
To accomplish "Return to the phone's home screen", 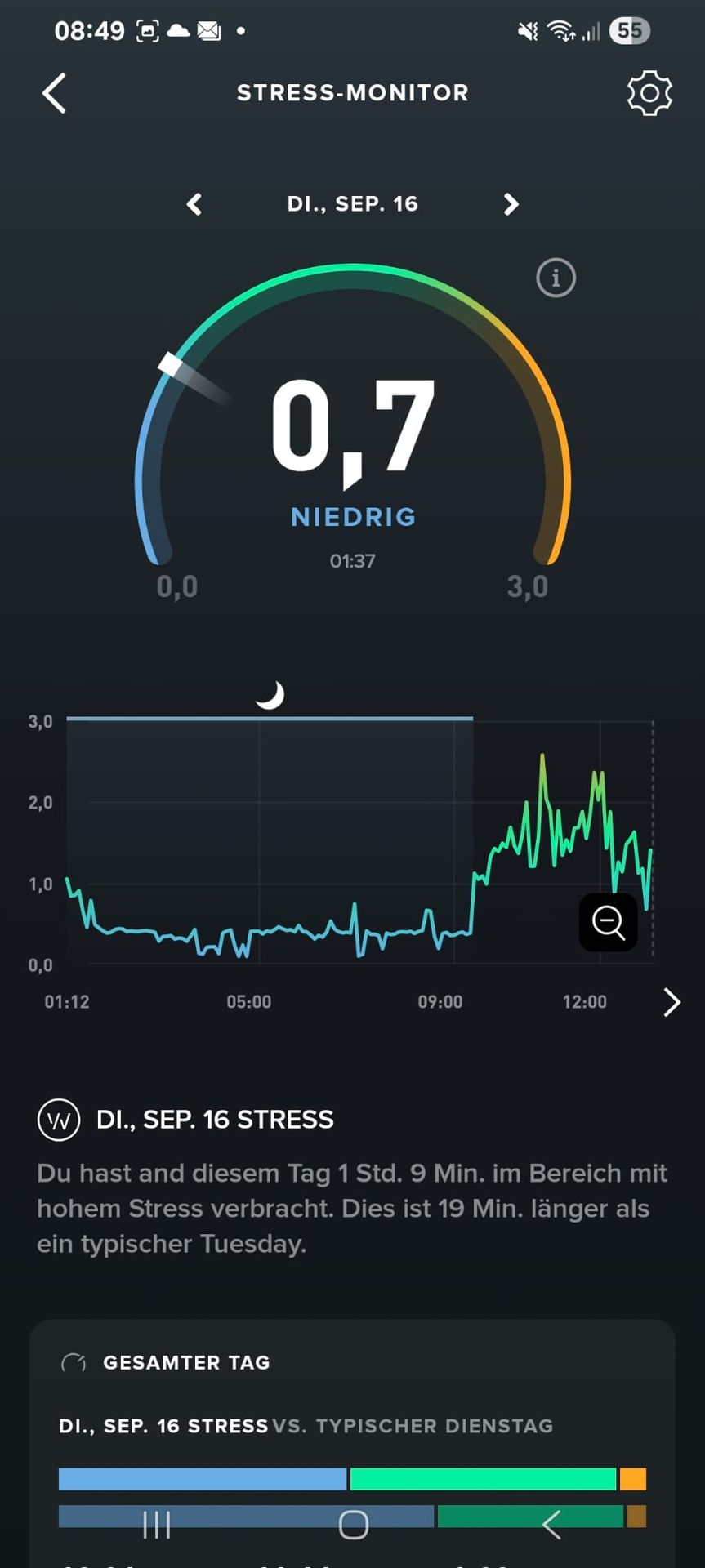I will pyautogui.click(x=353, y=1525).
